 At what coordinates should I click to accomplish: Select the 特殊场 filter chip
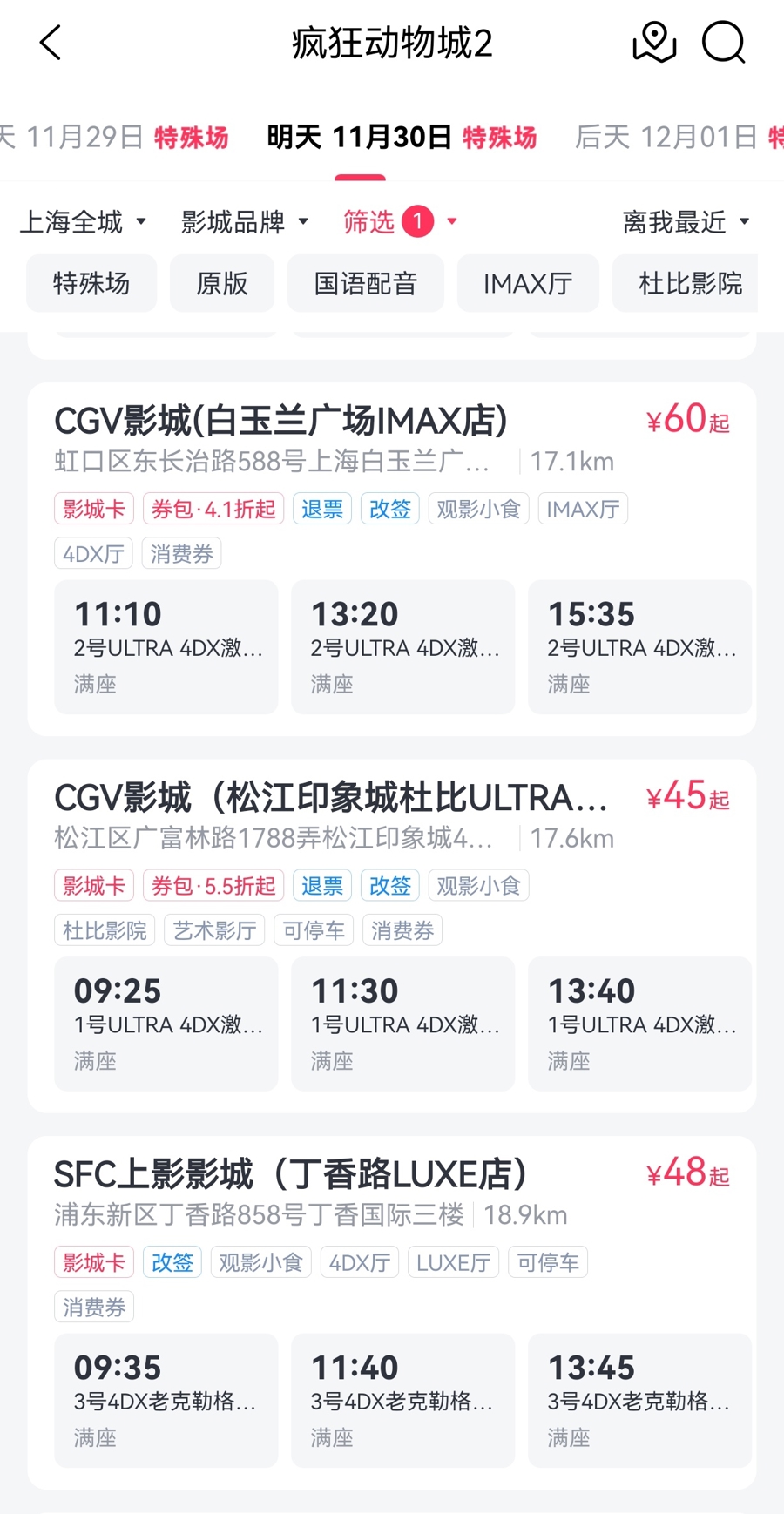(91, 283)
